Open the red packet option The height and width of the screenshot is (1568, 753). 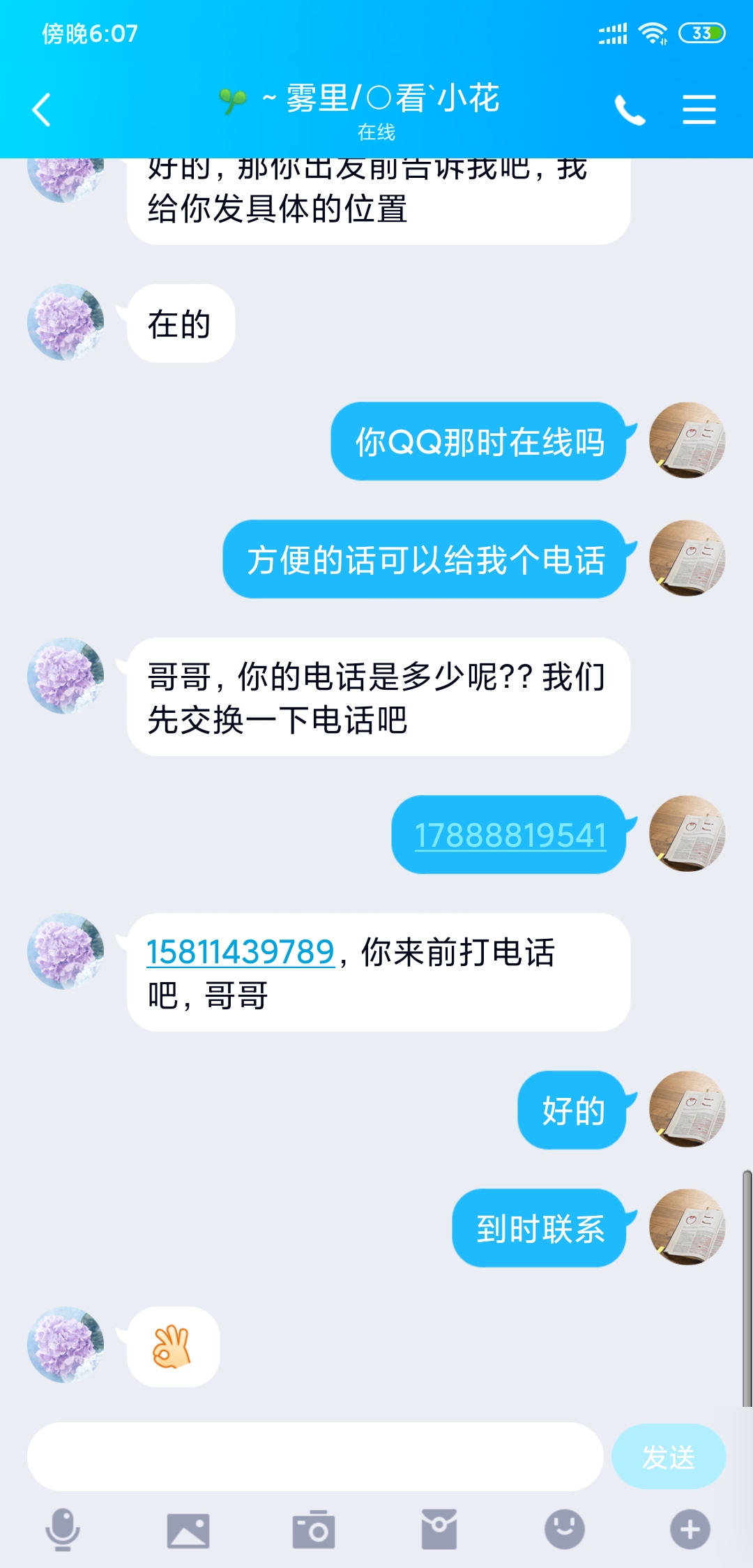[x=439, y=1530]
